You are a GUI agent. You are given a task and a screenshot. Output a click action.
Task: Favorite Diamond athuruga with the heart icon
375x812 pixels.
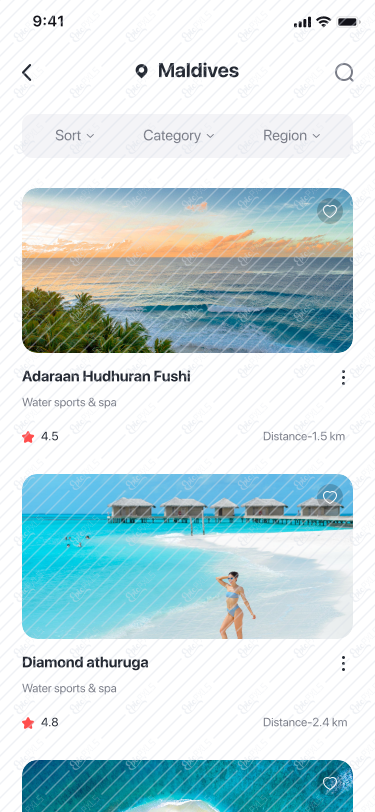tap(330, 497)
